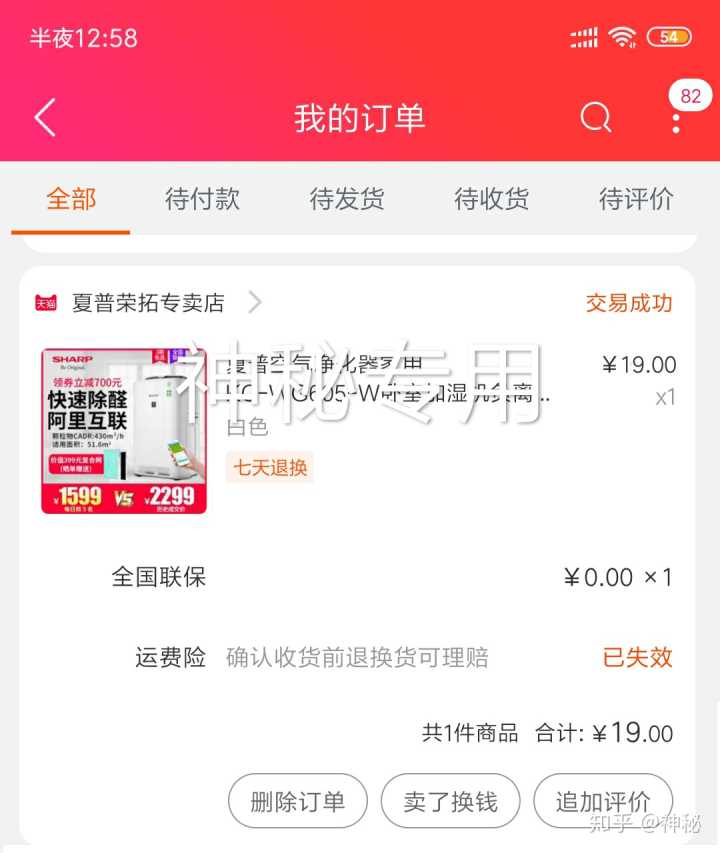Viewport: 720px width, 853px height.
Task: Tap the 删除订单 button
Action: pyautogui.click(x=298, y=801)
